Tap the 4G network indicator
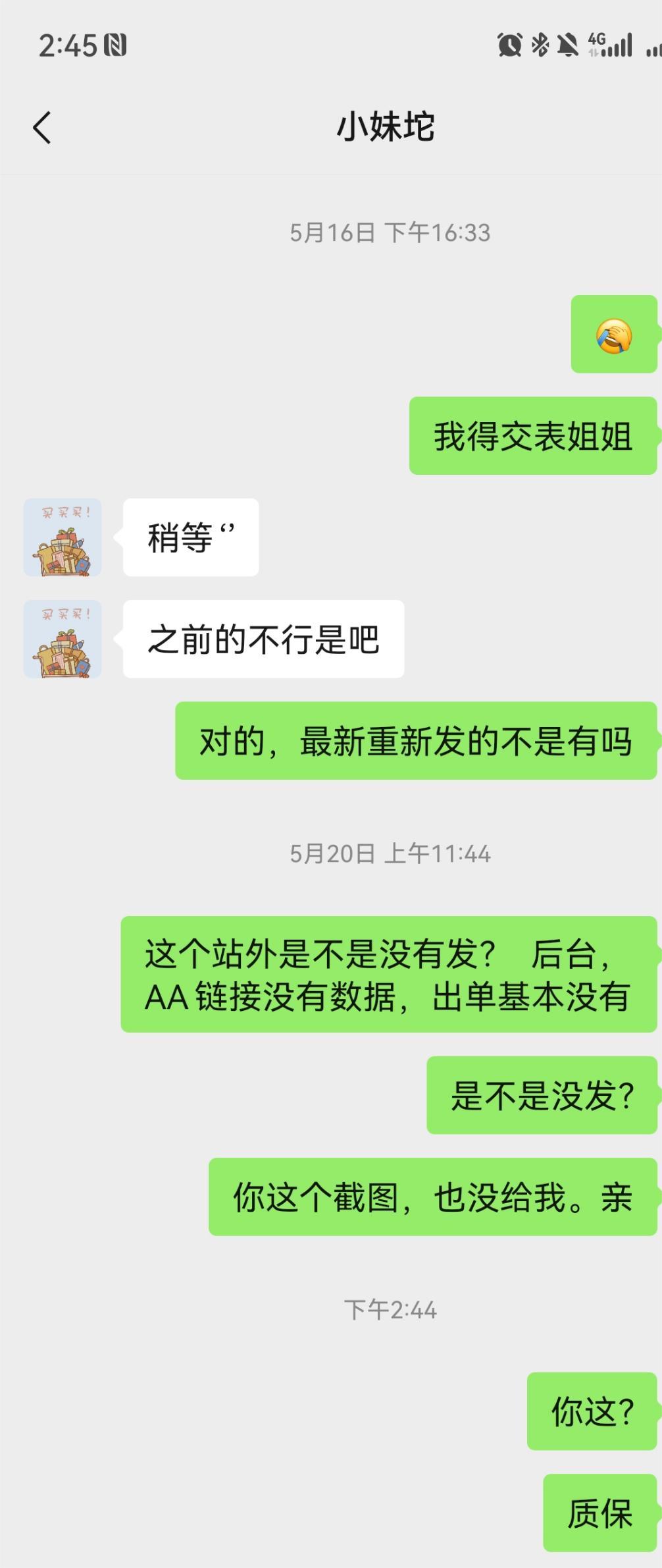The height and width of the screenshot is (1568, 662). [596, 40]
